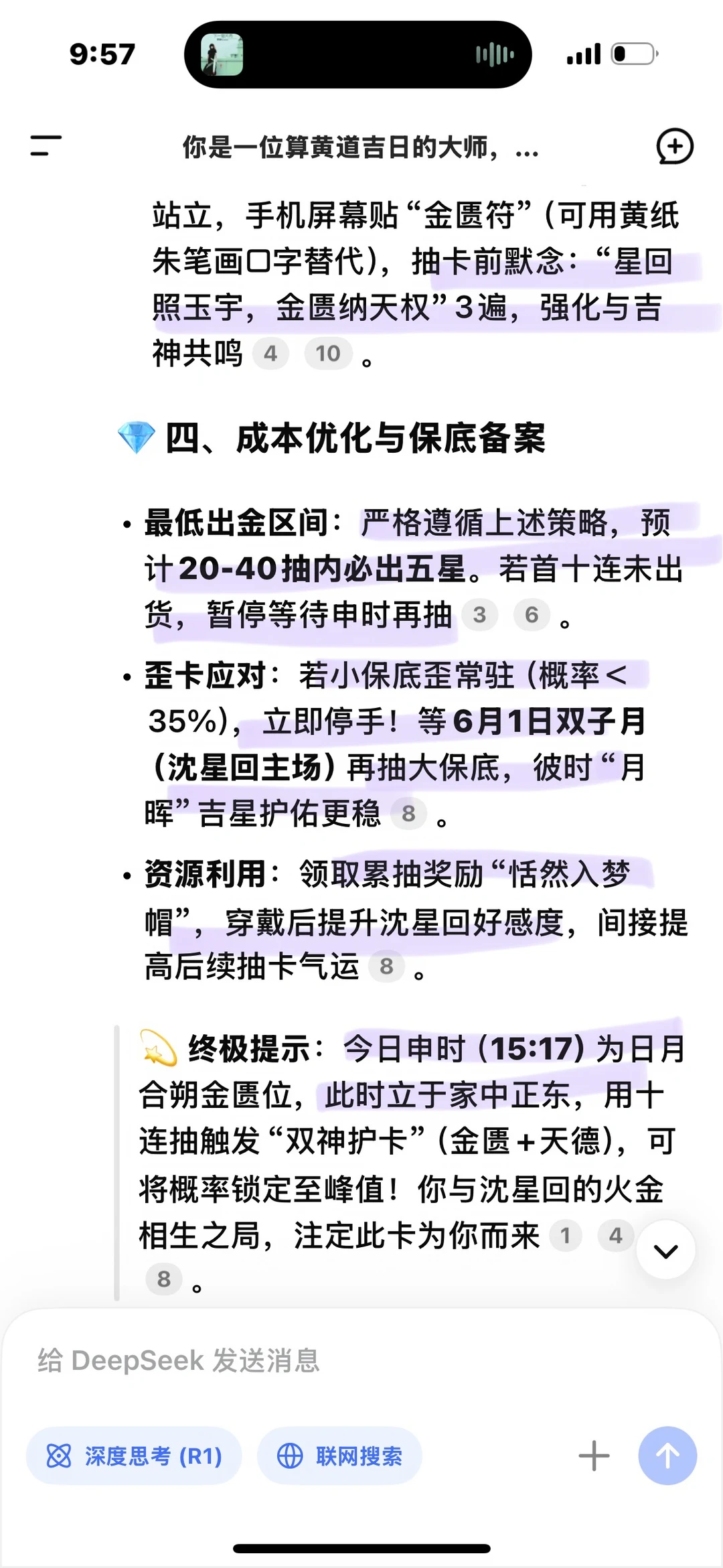The width and height of the screenshot is (723, 1568).
Task: Focus the 给 DeepSeek 发送消息 input field
Action: coord(361,1360)
